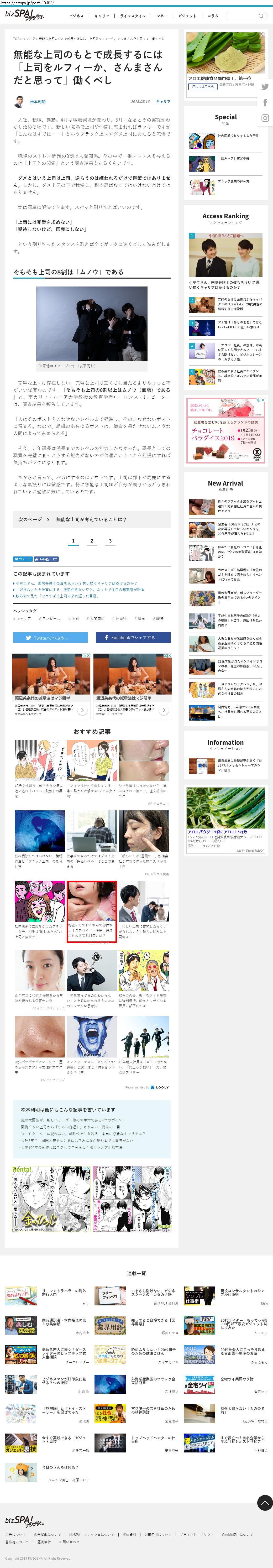Open the Twitter icon on the side bar
273x1568 pixels.
(265, 87)
